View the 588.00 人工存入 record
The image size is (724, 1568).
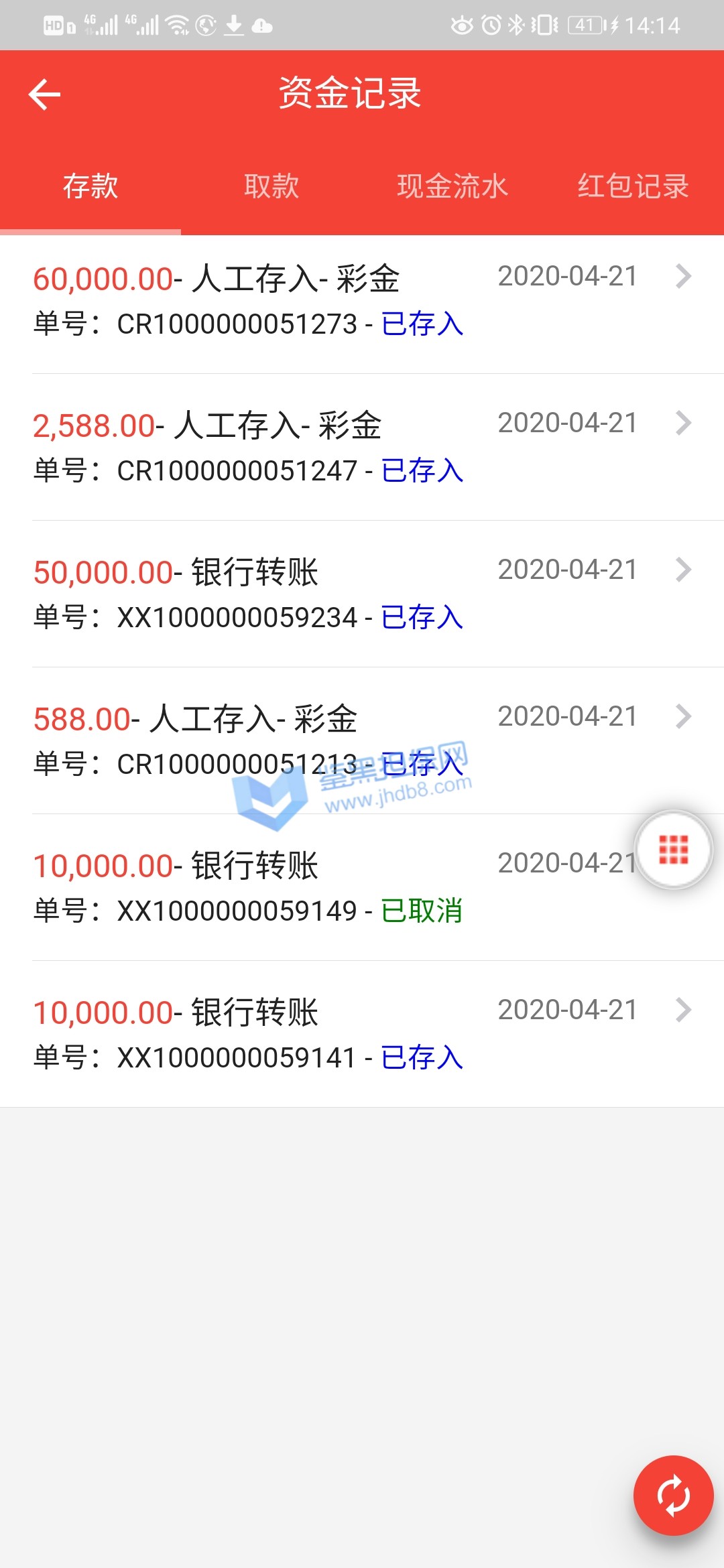tap(362, 740)
